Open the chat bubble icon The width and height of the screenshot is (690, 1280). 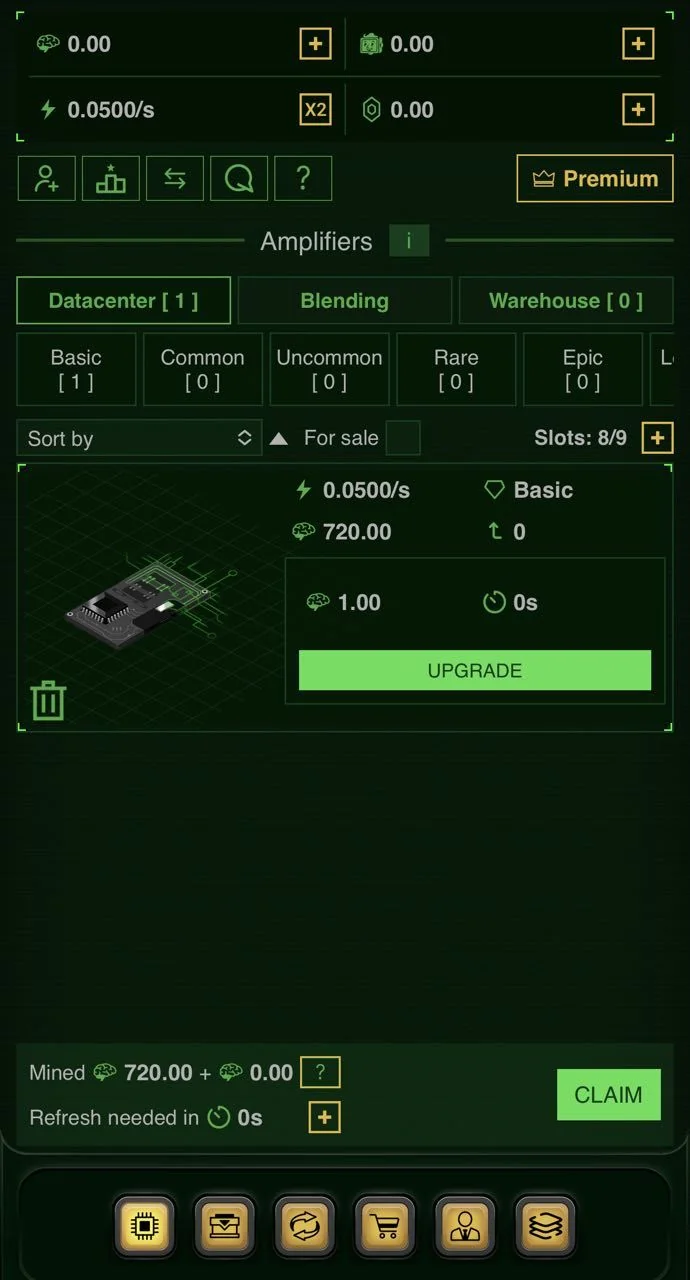click(x=239, y=179)
